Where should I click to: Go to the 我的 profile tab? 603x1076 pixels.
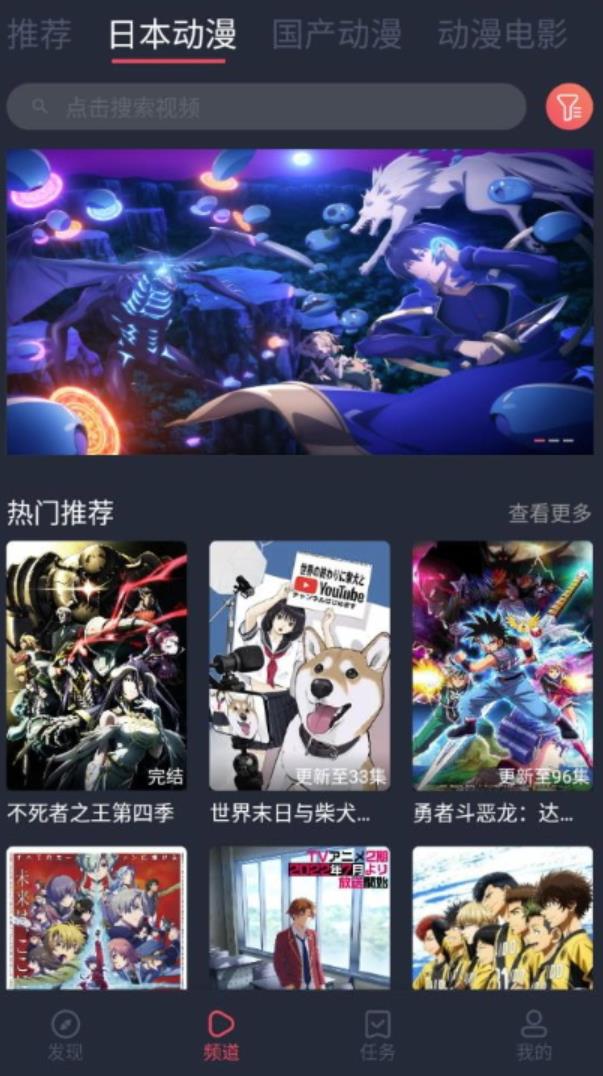tap(534, 1035)
